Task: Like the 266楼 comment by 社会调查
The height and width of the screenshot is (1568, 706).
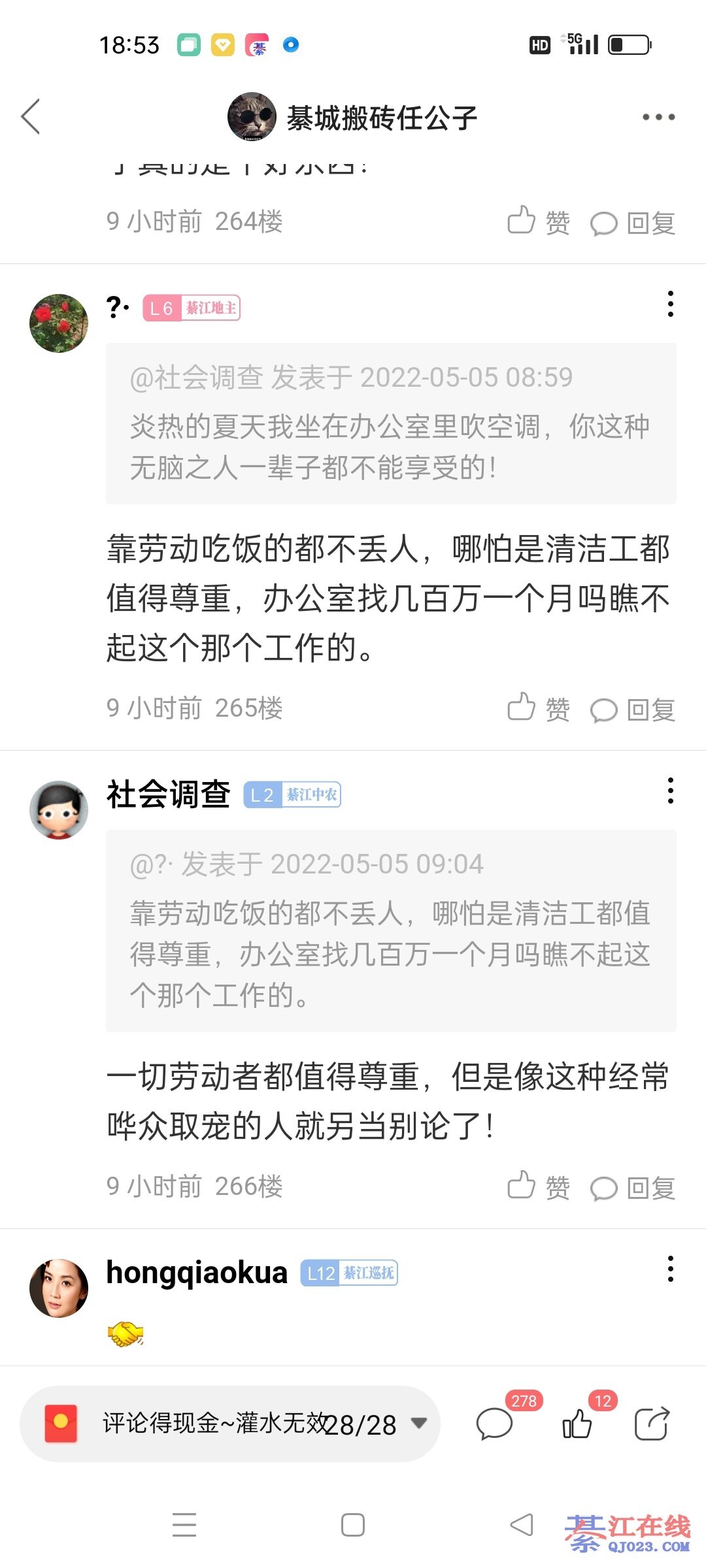Action: point(539,1186)
